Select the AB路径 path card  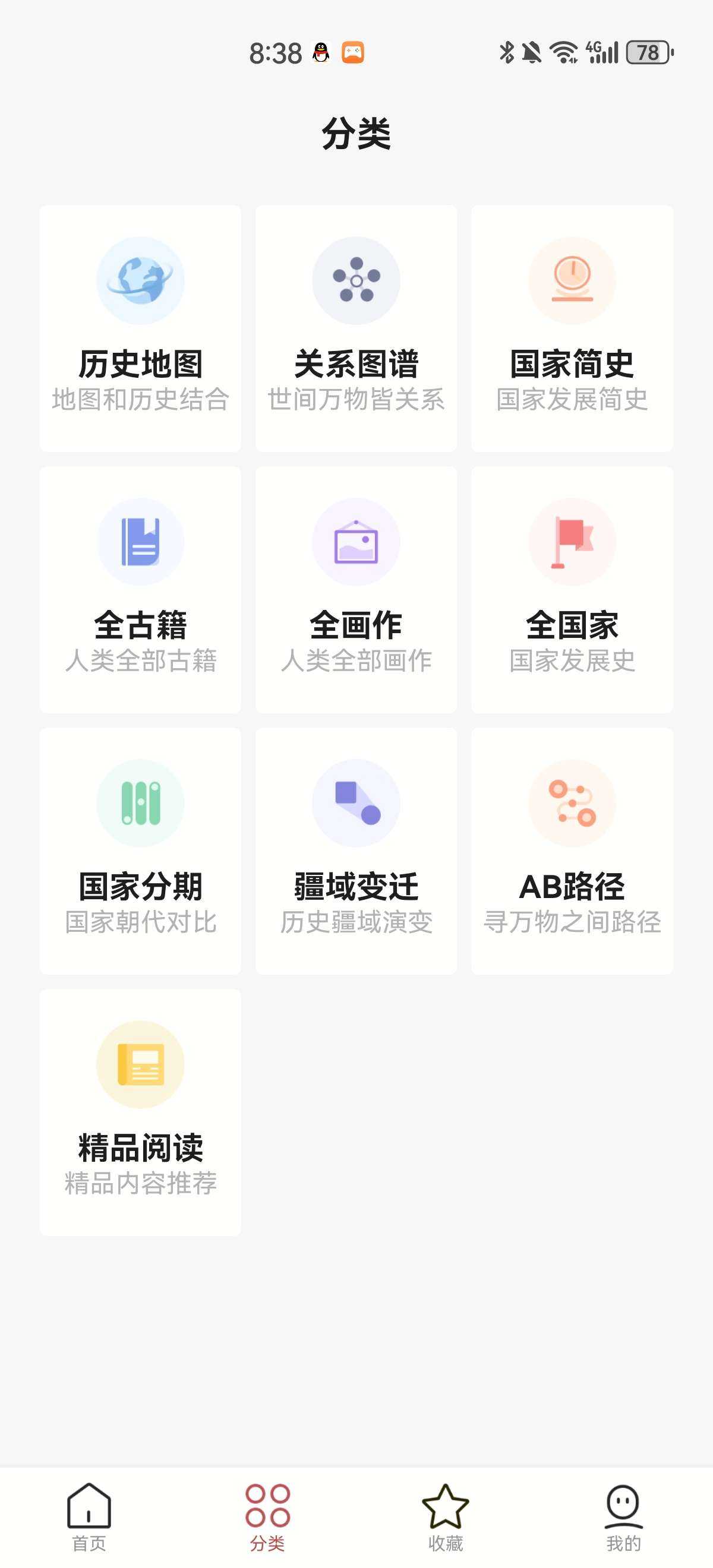click(572, 851)
